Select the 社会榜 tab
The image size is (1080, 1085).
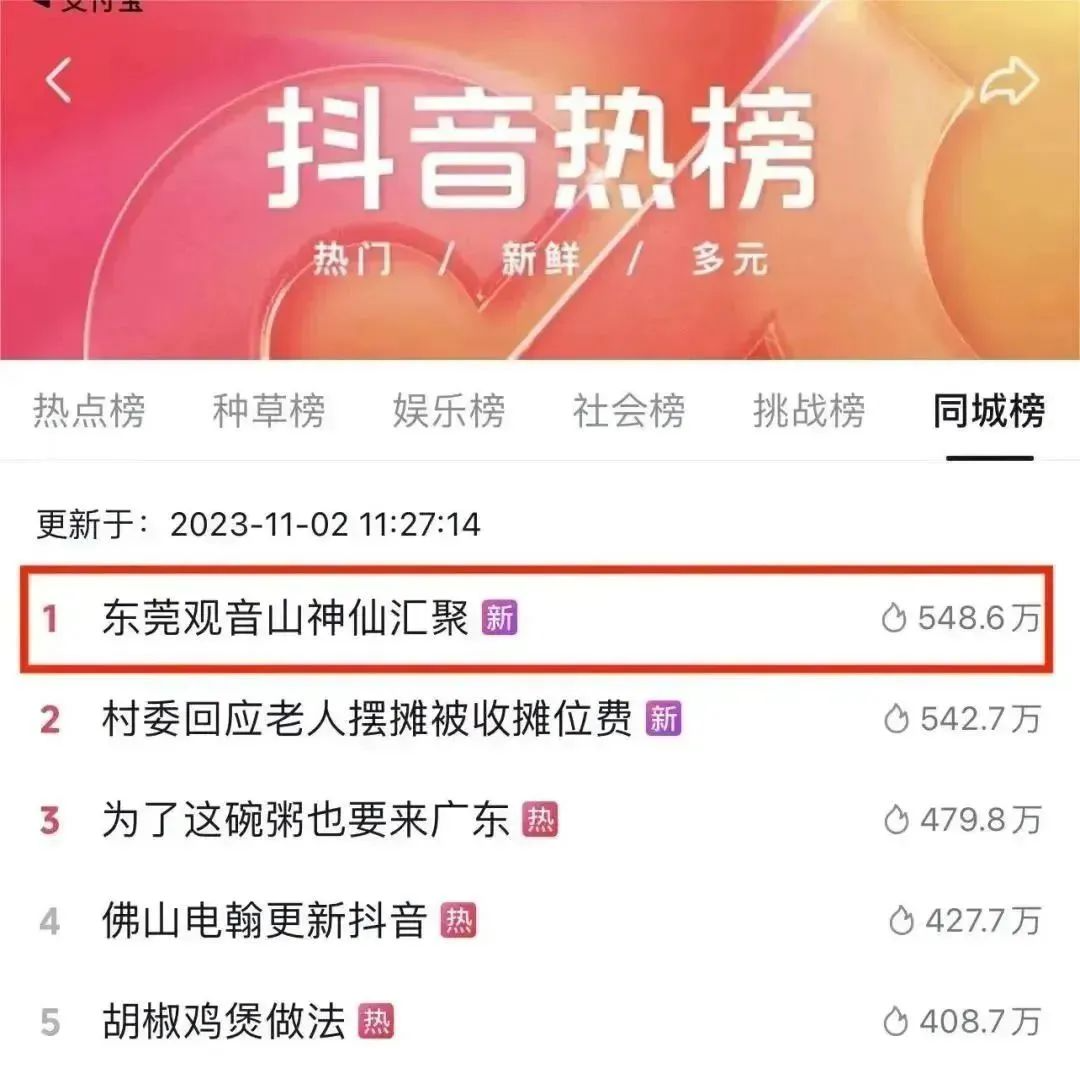click(x=629, y=411)
